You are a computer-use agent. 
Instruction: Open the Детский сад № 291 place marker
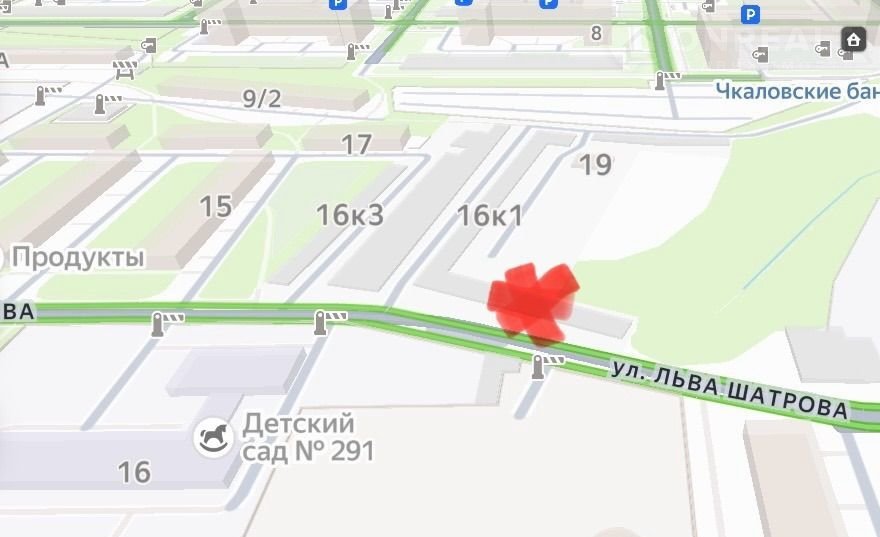(213, 438)
